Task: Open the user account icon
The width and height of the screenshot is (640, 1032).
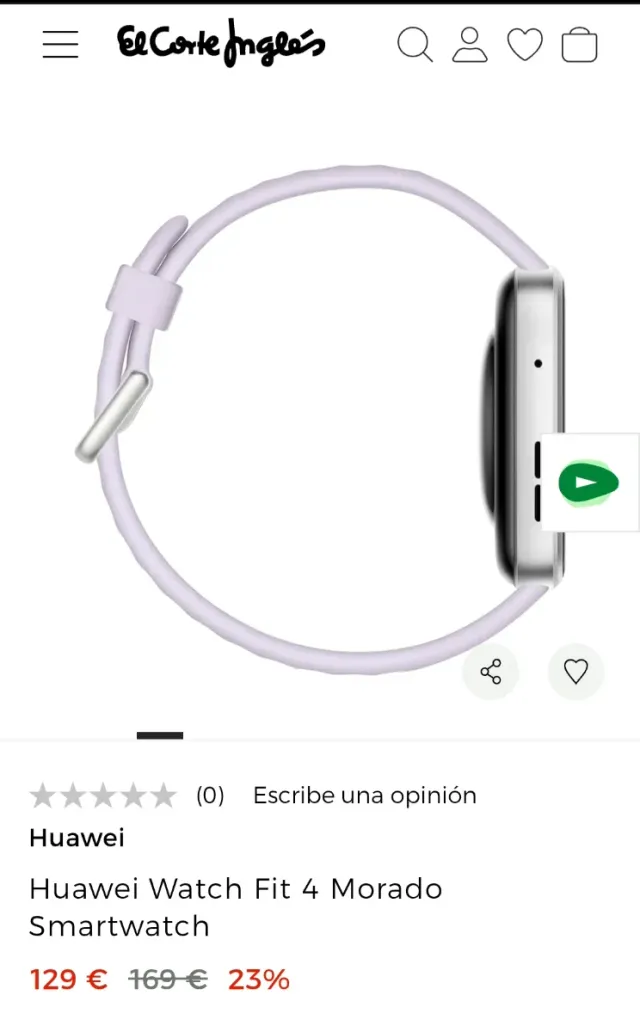Action: 469,44
